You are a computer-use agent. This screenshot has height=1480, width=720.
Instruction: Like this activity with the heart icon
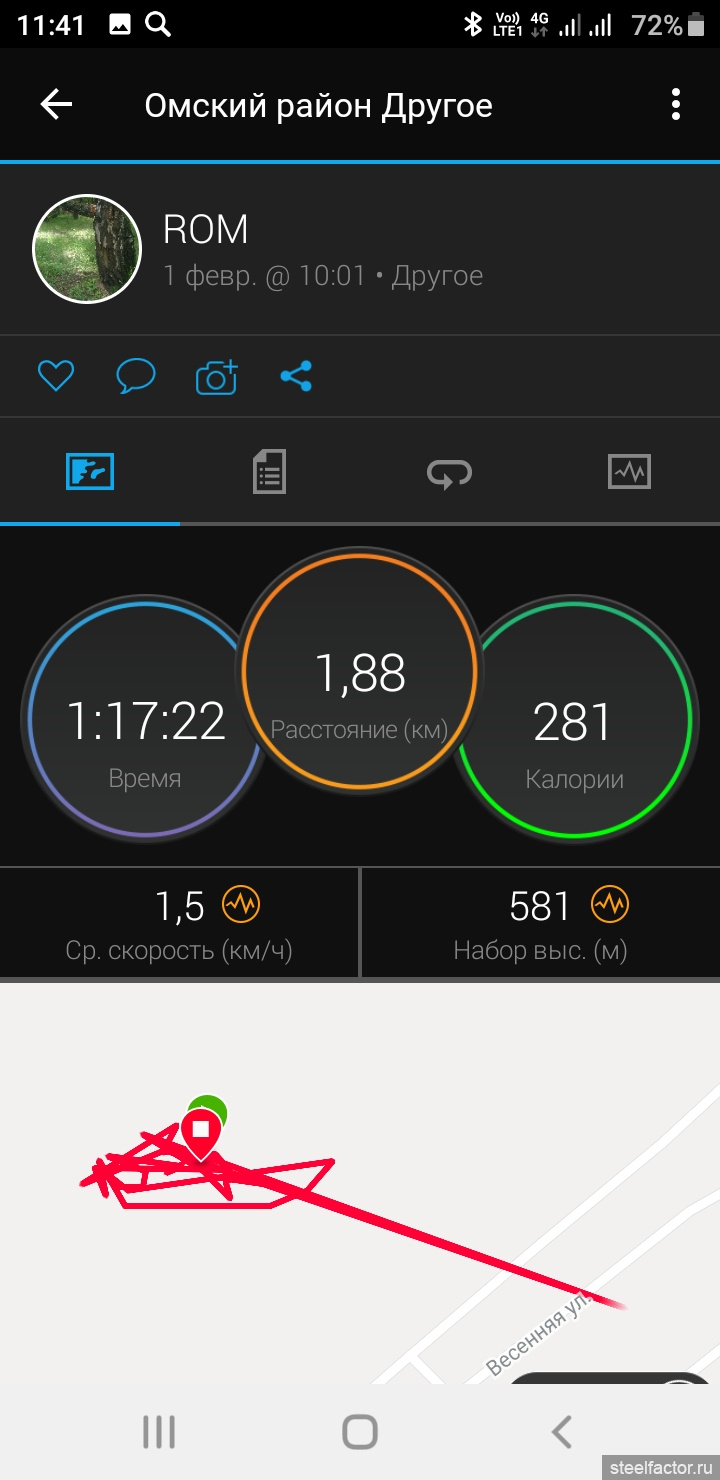[56, 376]
